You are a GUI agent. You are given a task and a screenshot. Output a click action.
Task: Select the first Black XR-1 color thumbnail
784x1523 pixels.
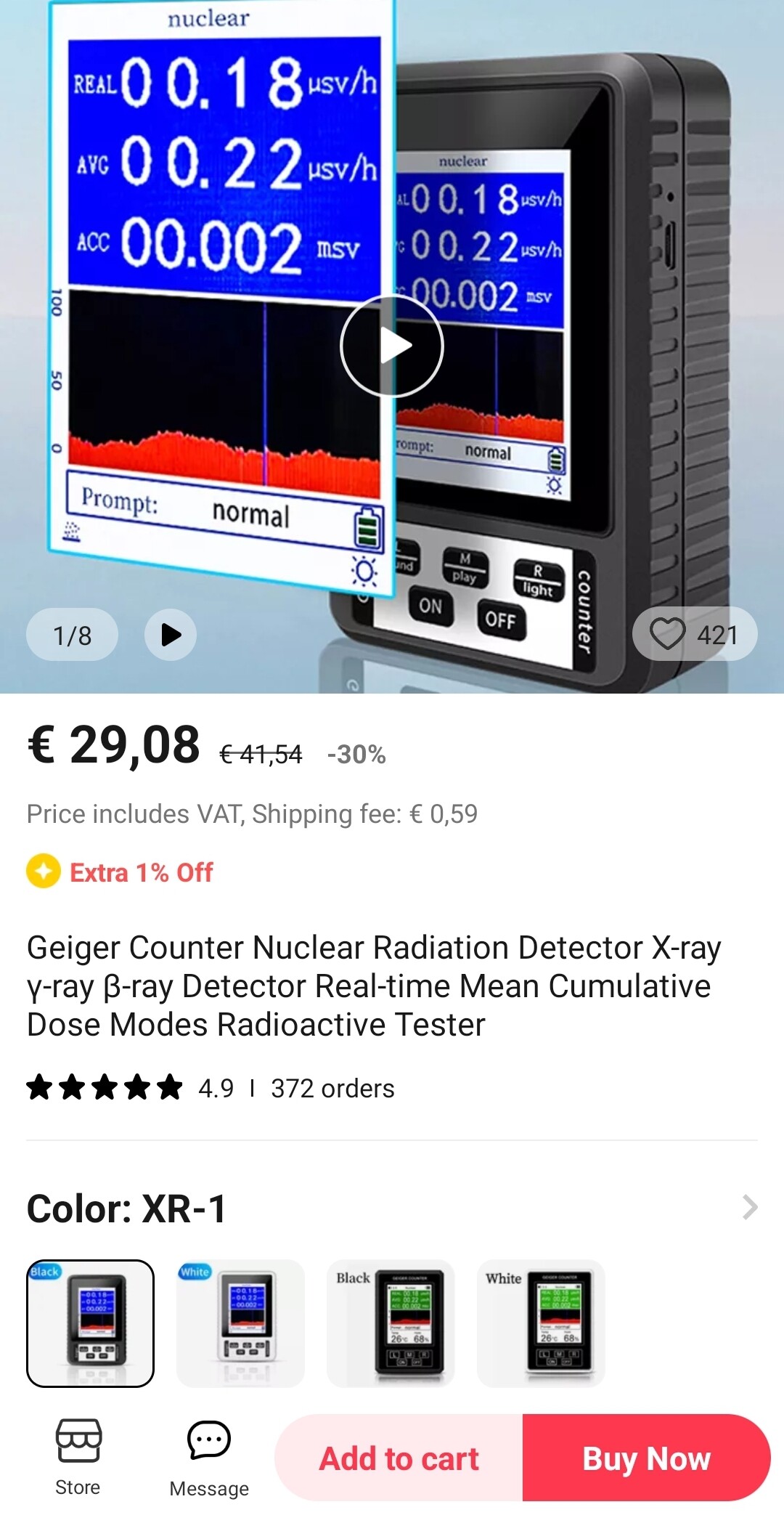(91, 1323)
